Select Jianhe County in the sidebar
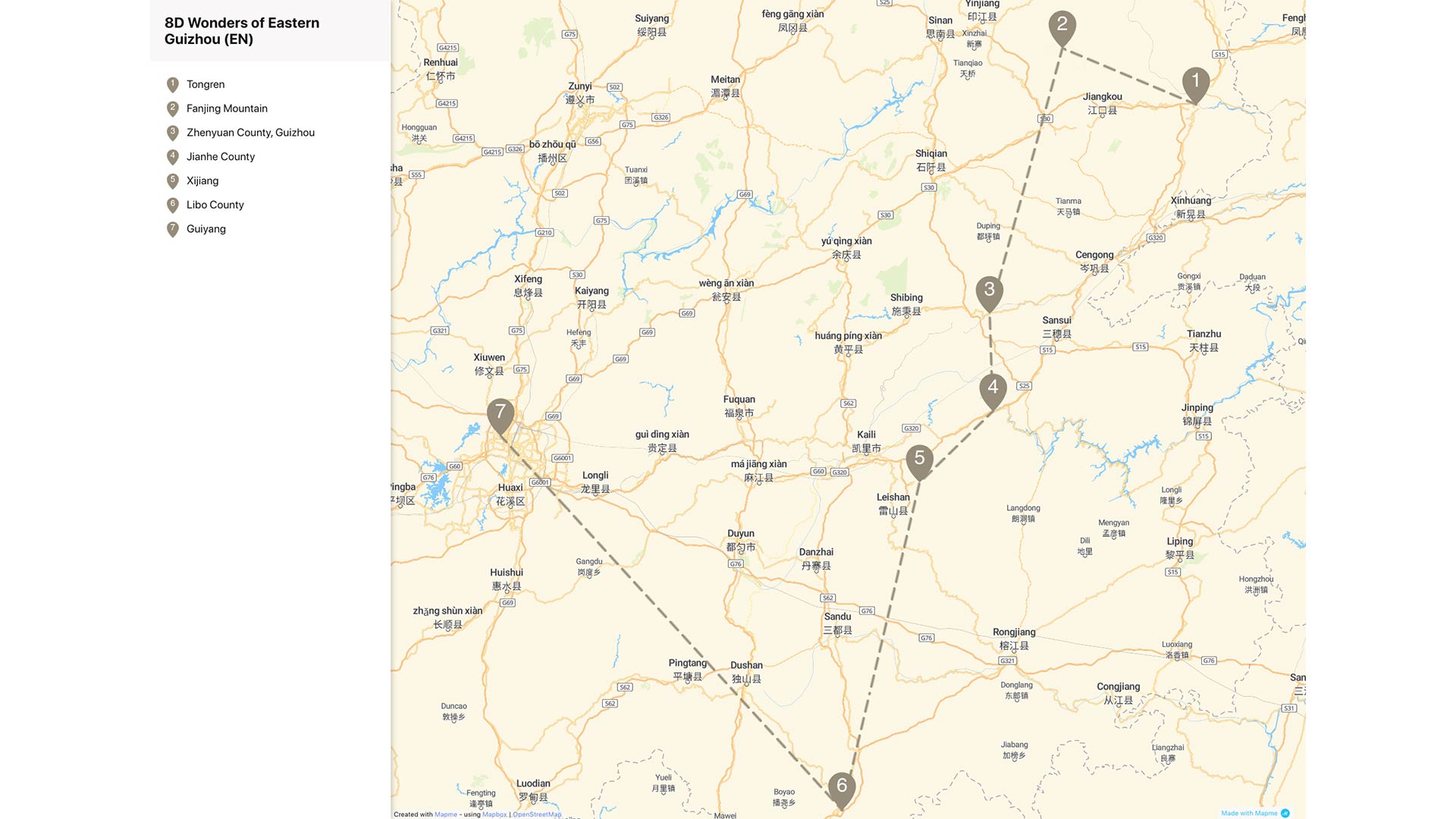 point(221,157)
